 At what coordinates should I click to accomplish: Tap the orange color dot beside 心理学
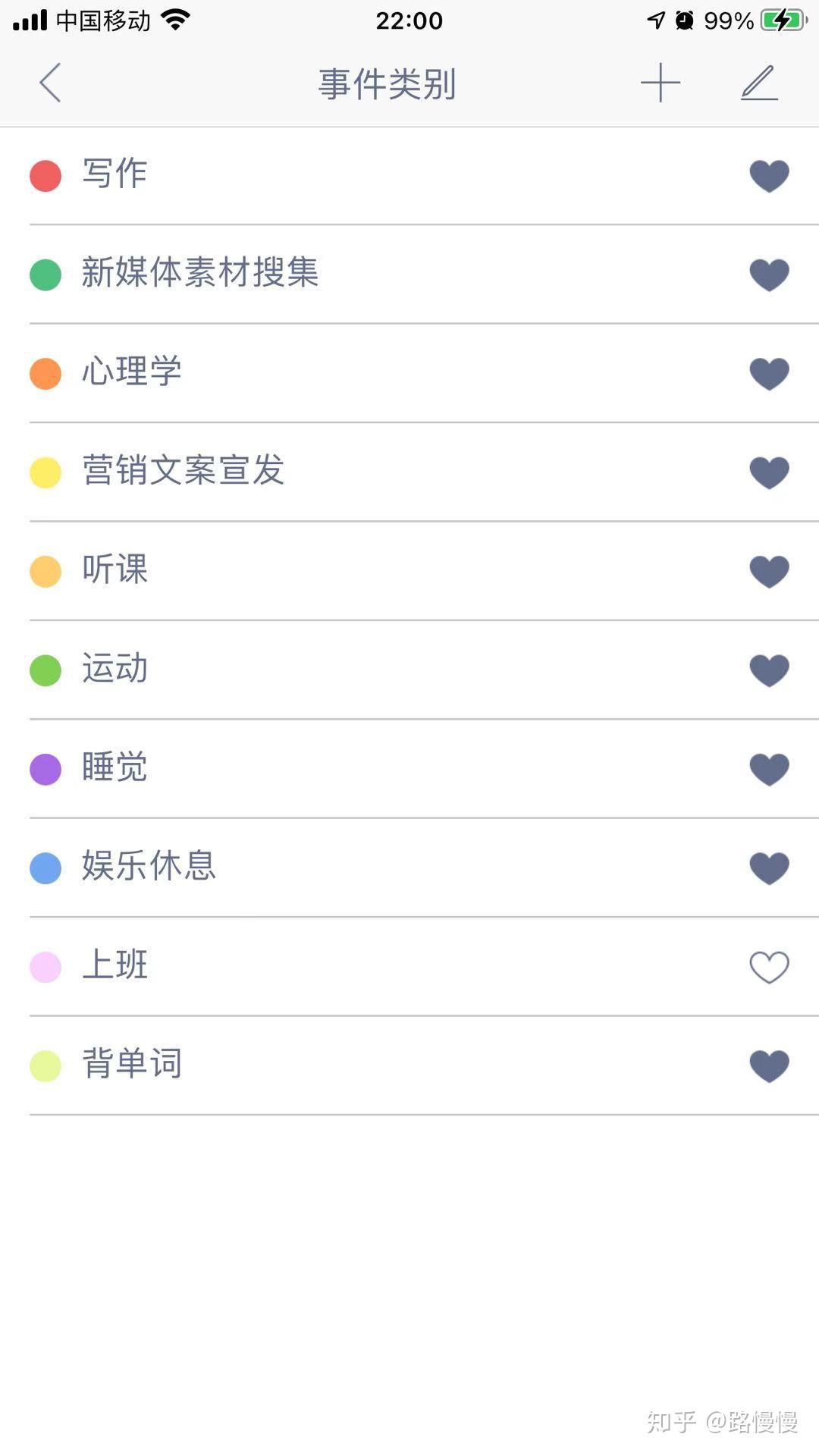[45, 373]
